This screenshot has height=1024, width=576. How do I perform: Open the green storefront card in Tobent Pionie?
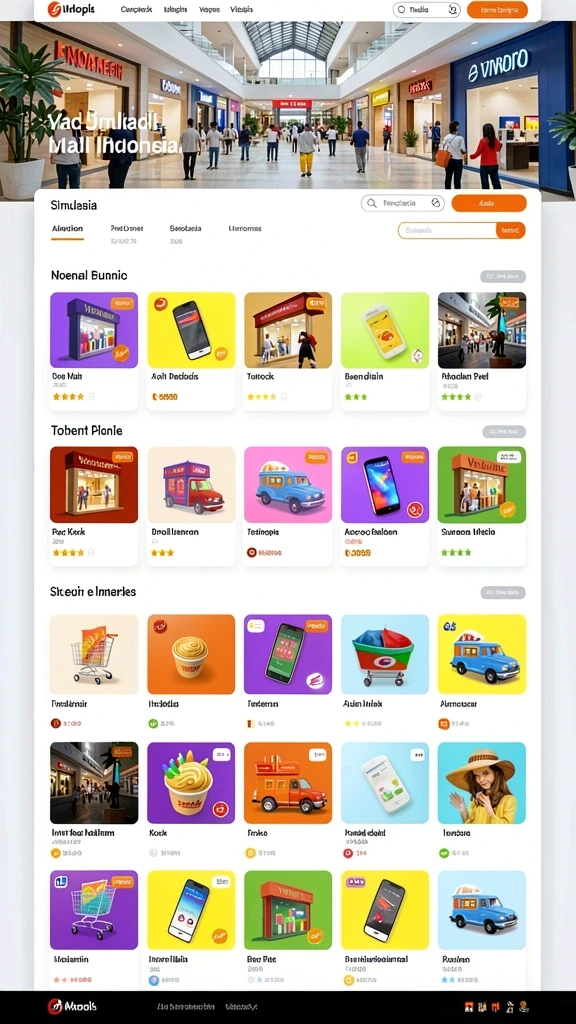[x=482, y=505]
